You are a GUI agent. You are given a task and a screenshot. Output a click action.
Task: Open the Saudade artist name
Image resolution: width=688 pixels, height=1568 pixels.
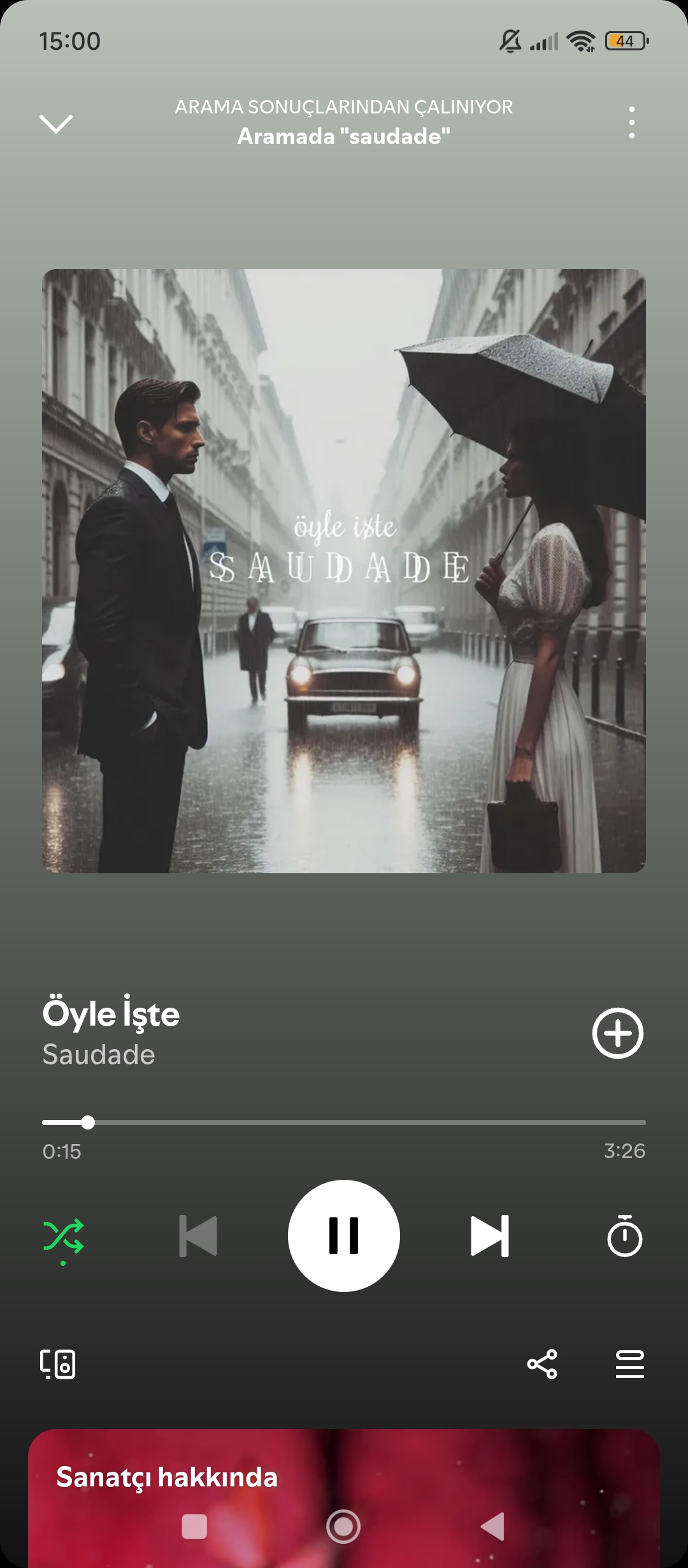point(99,1055)
